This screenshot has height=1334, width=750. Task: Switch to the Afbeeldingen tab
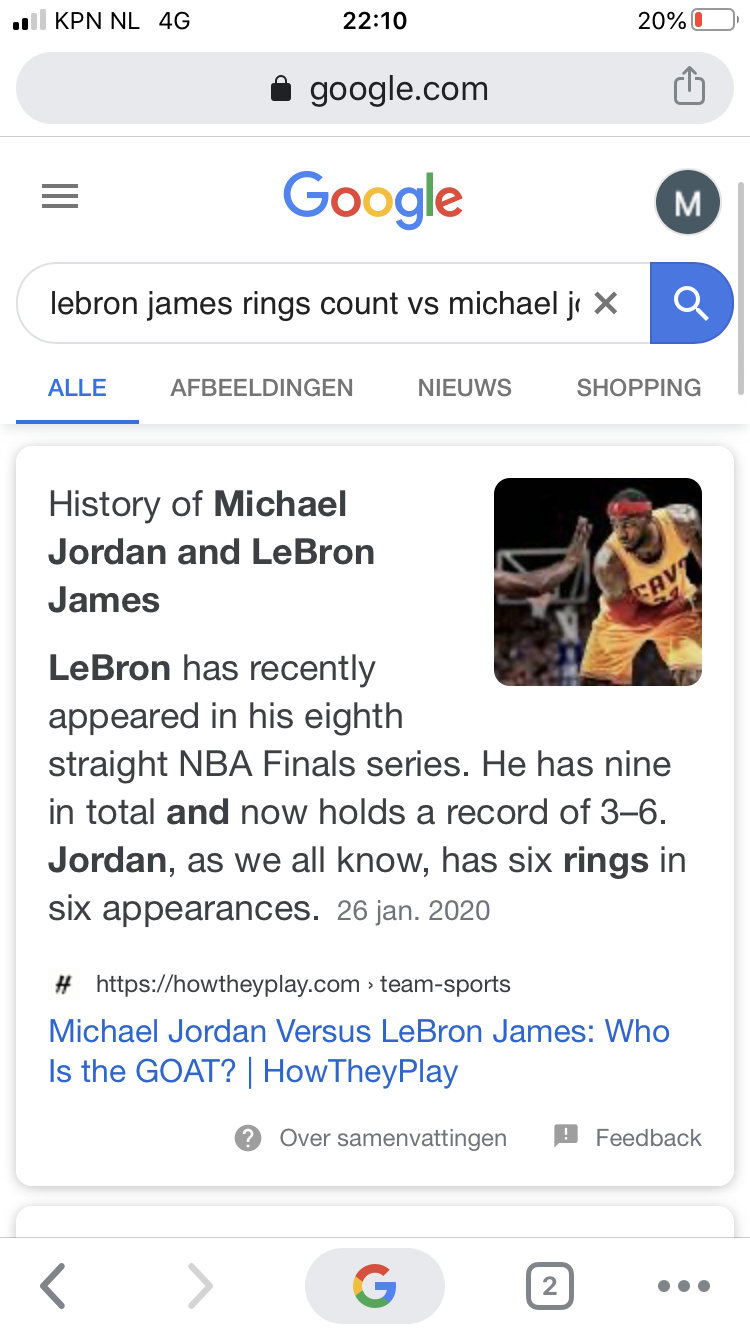pos(262,388)
